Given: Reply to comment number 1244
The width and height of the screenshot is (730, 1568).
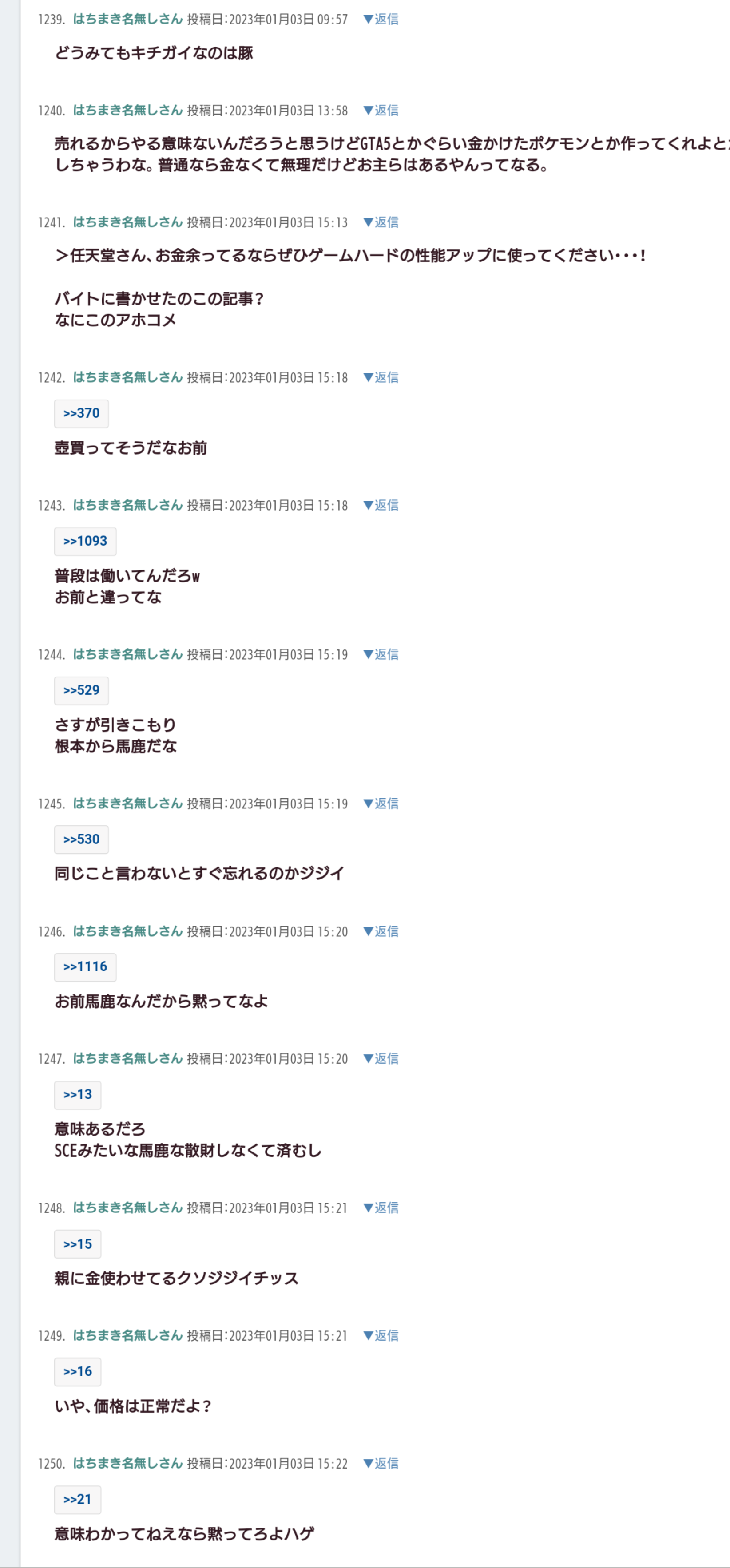Looking at the screenshot, I should point(381,654).
